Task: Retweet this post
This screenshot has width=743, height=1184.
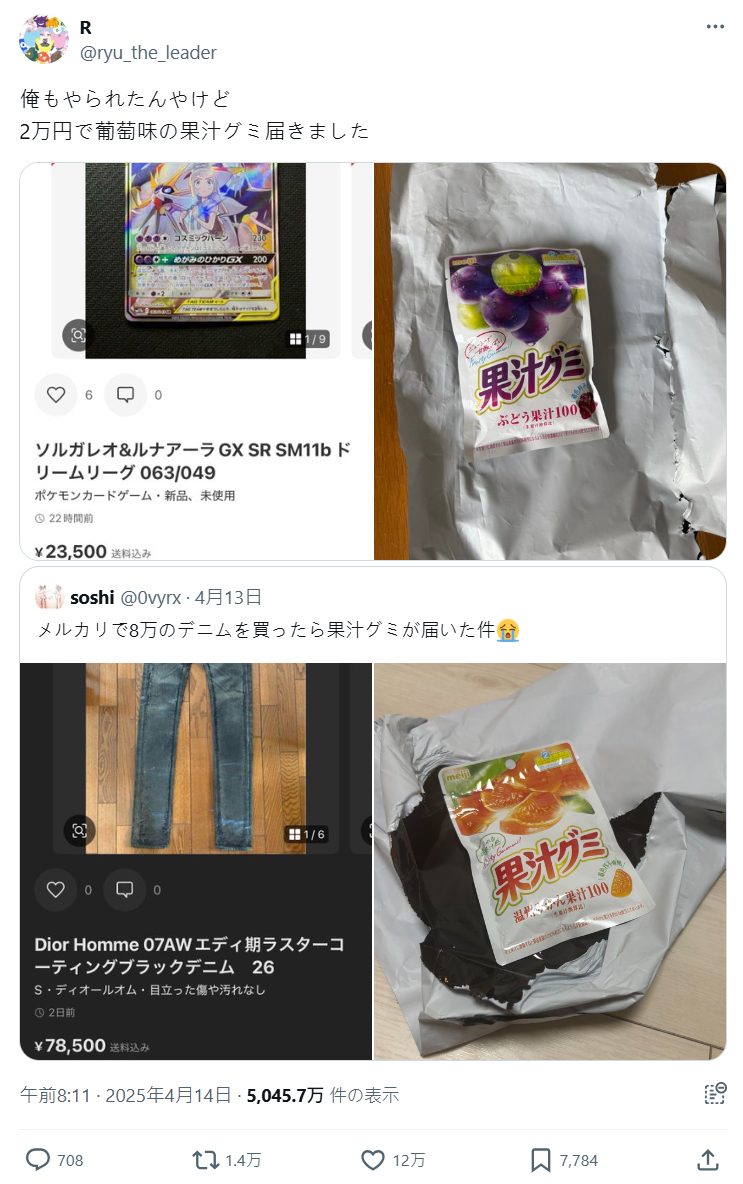Action: click(207, 1160)
